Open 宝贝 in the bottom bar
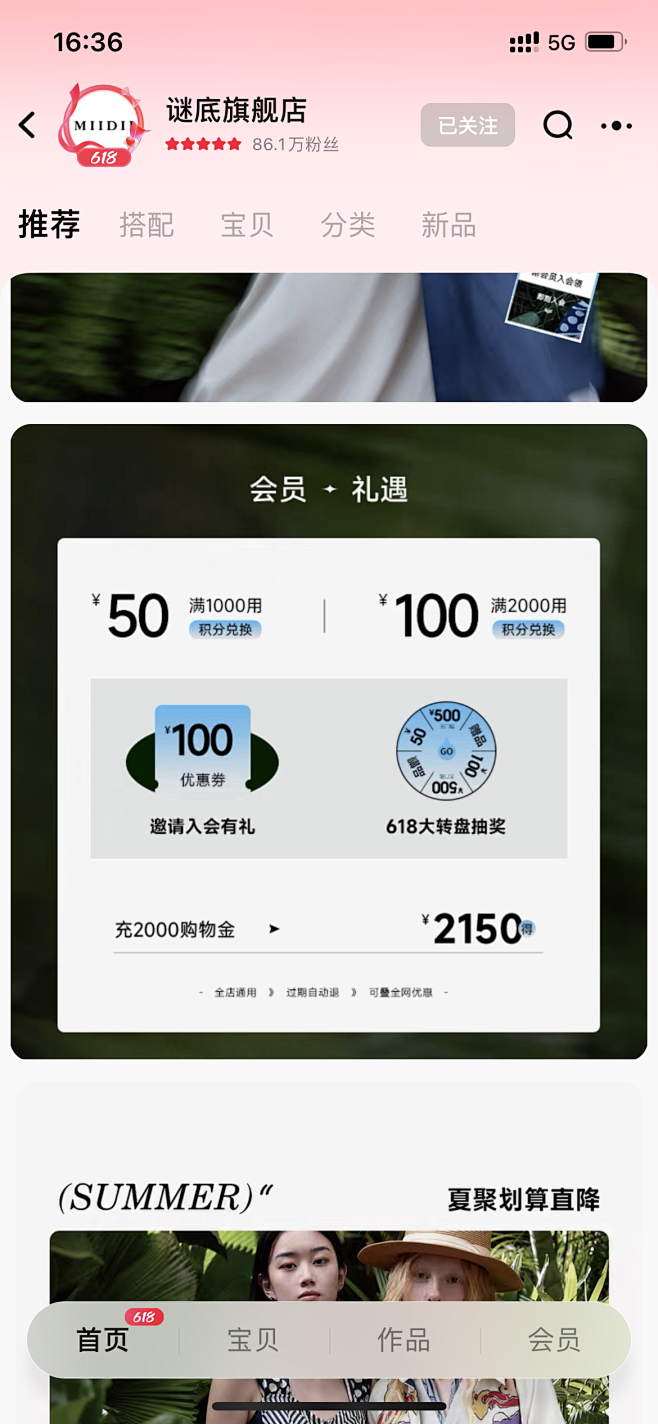 tap(252, 1340)
